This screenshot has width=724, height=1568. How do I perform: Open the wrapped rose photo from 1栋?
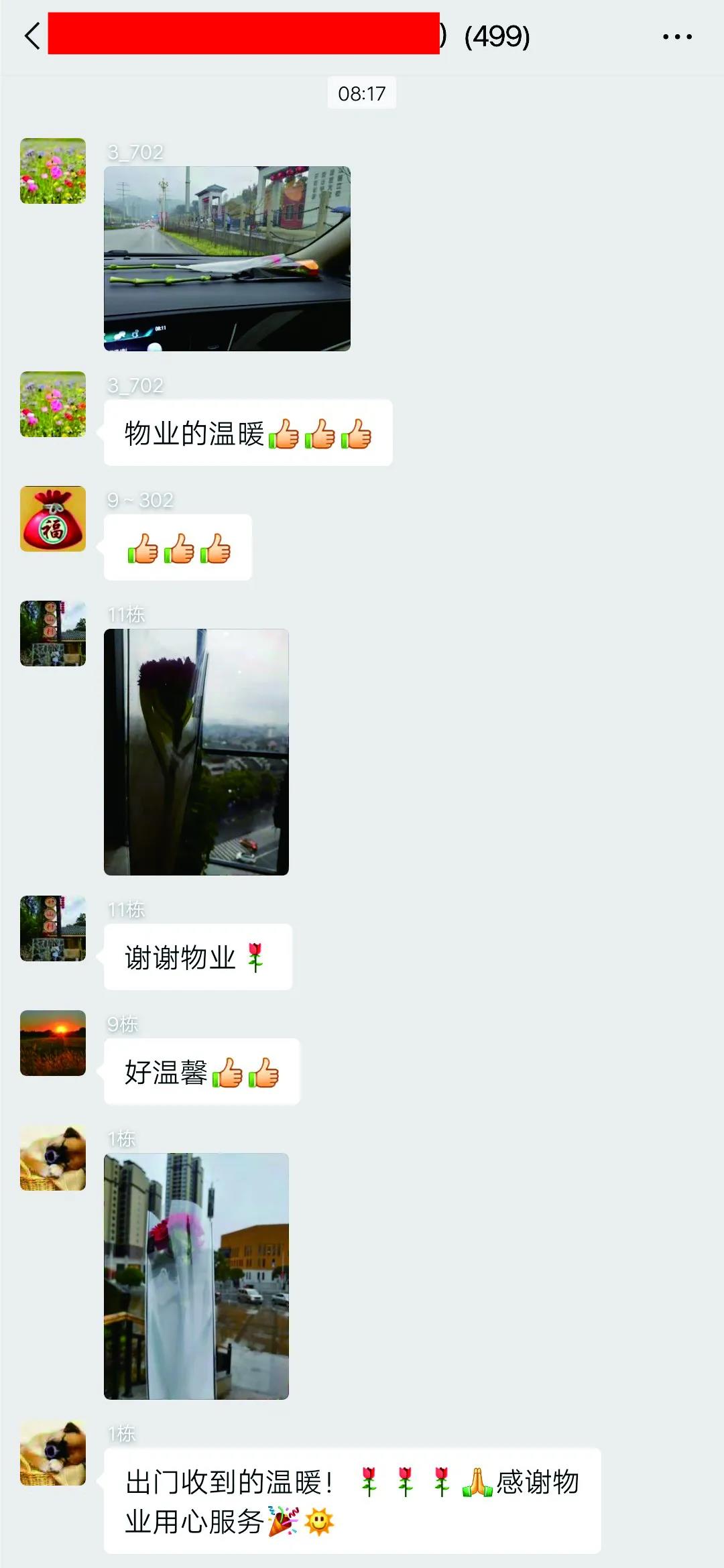pos(196,1276)
